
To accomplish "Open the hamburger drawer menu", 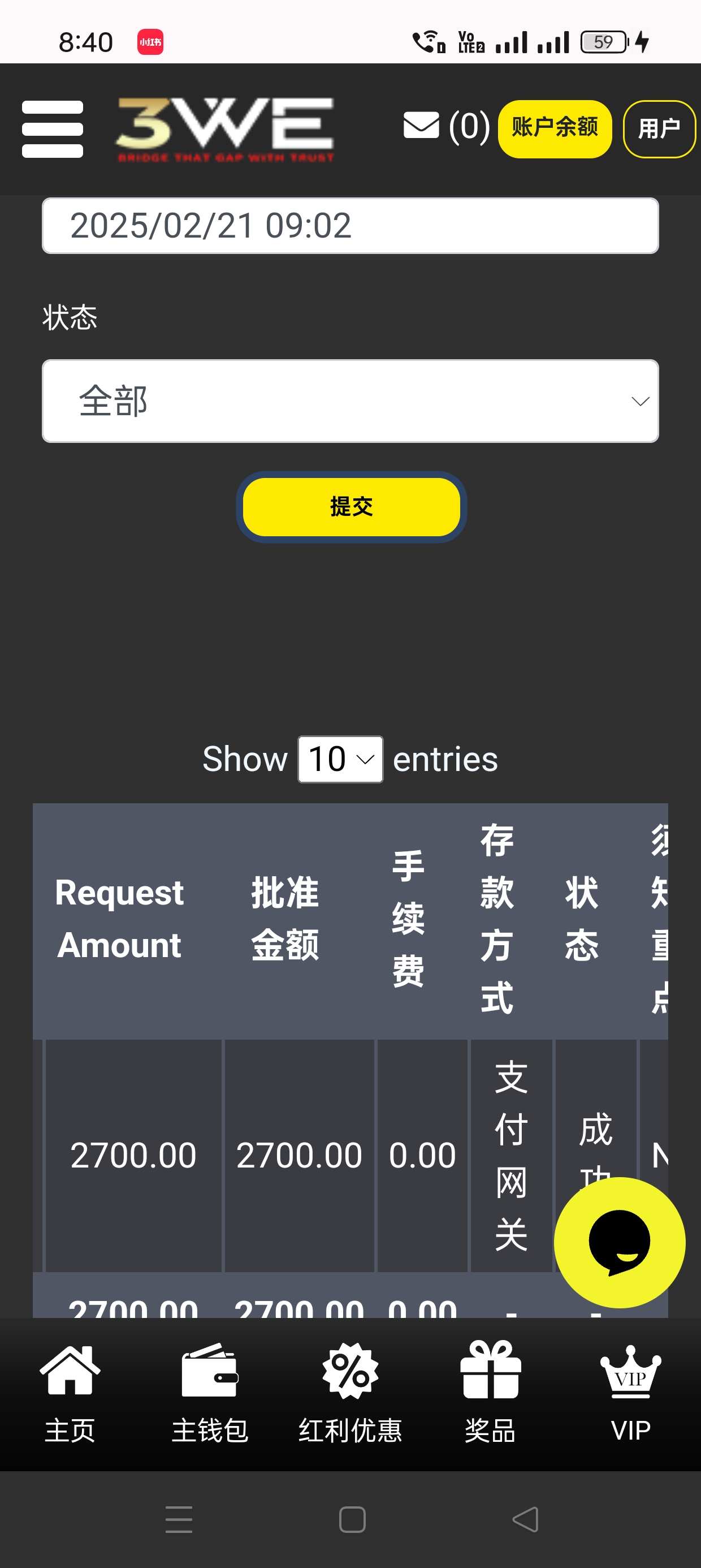I will point(53,129).
